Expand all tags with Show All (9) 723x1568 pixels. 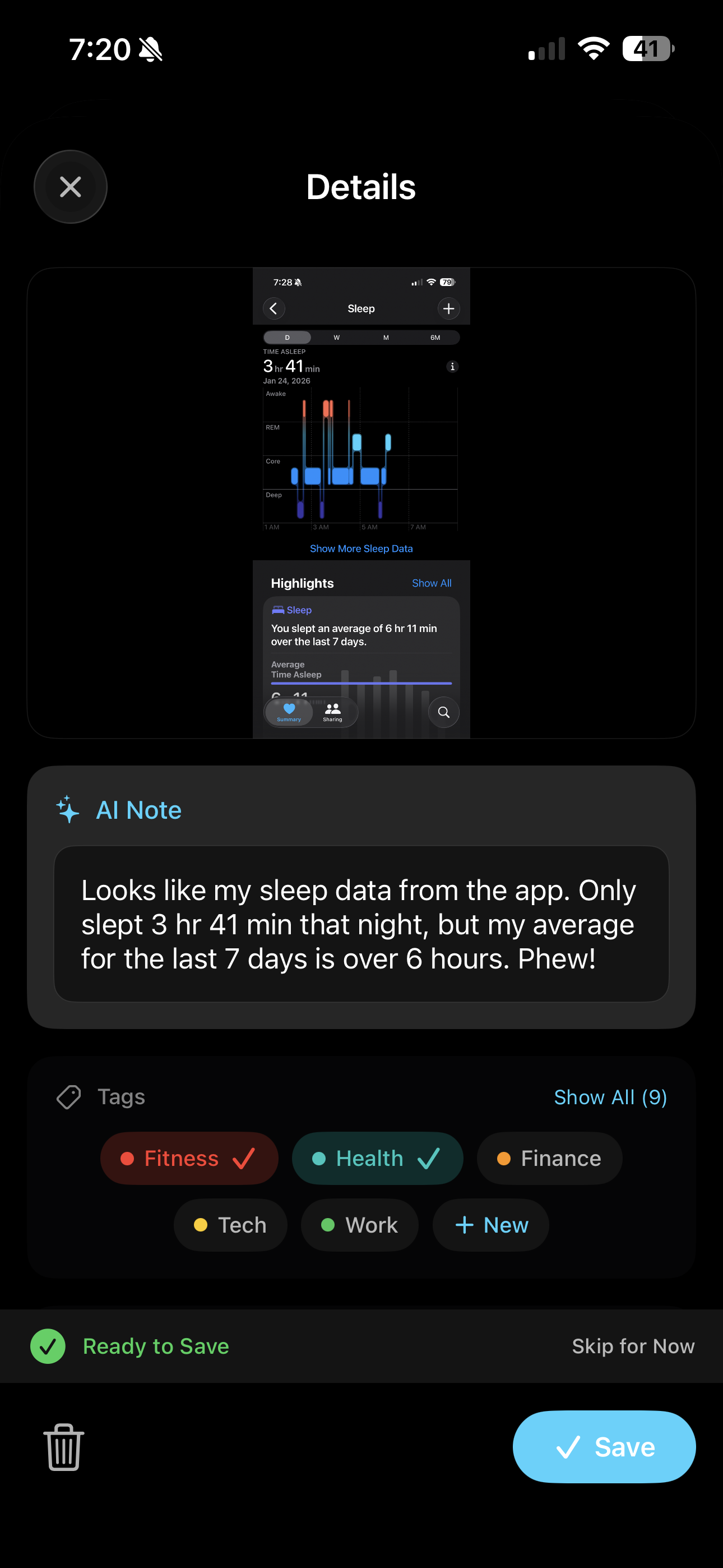pyautogui.click(x=610, y=1097)
